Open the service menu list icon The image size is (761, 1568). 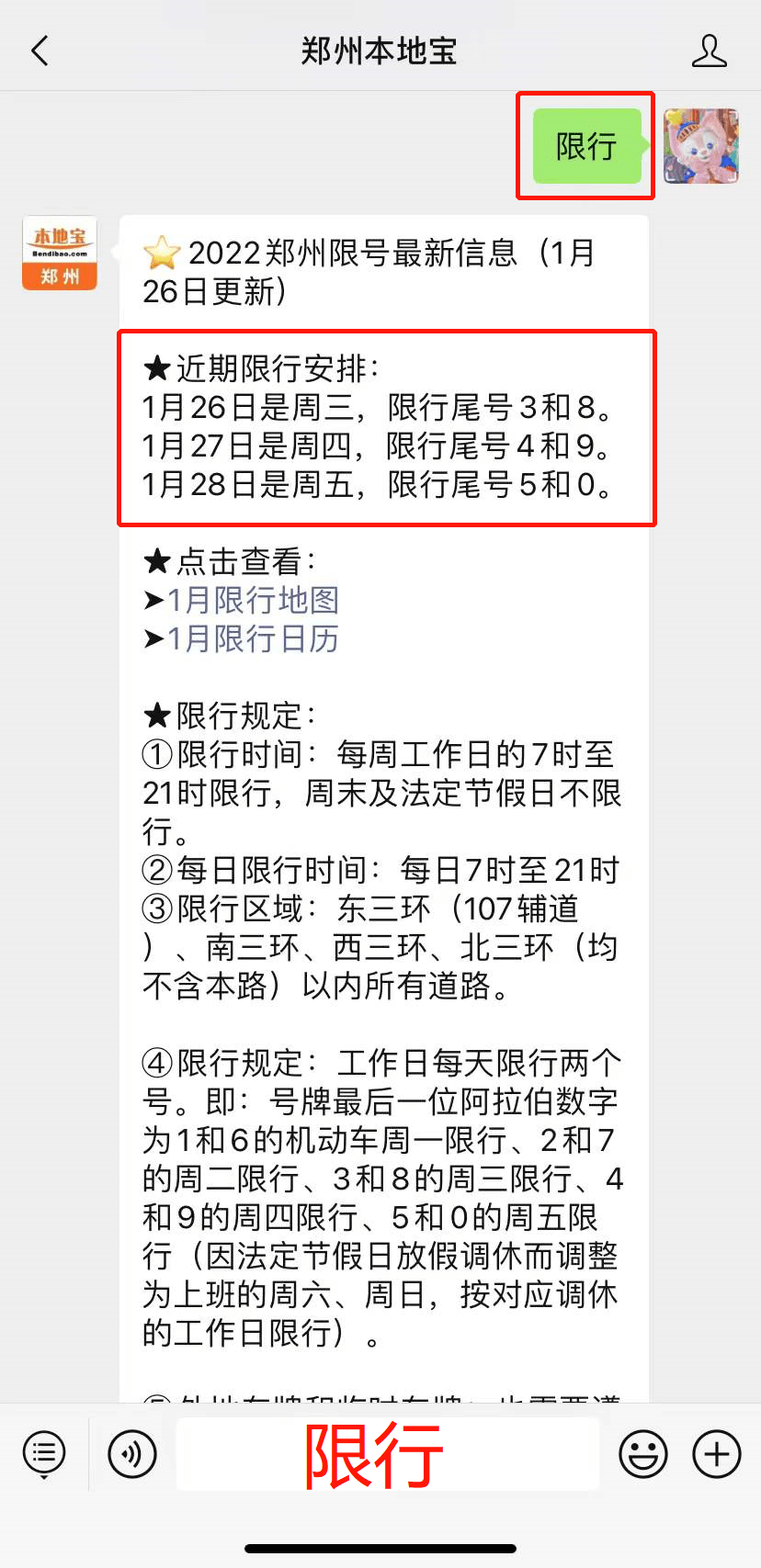click(44, 1454)
